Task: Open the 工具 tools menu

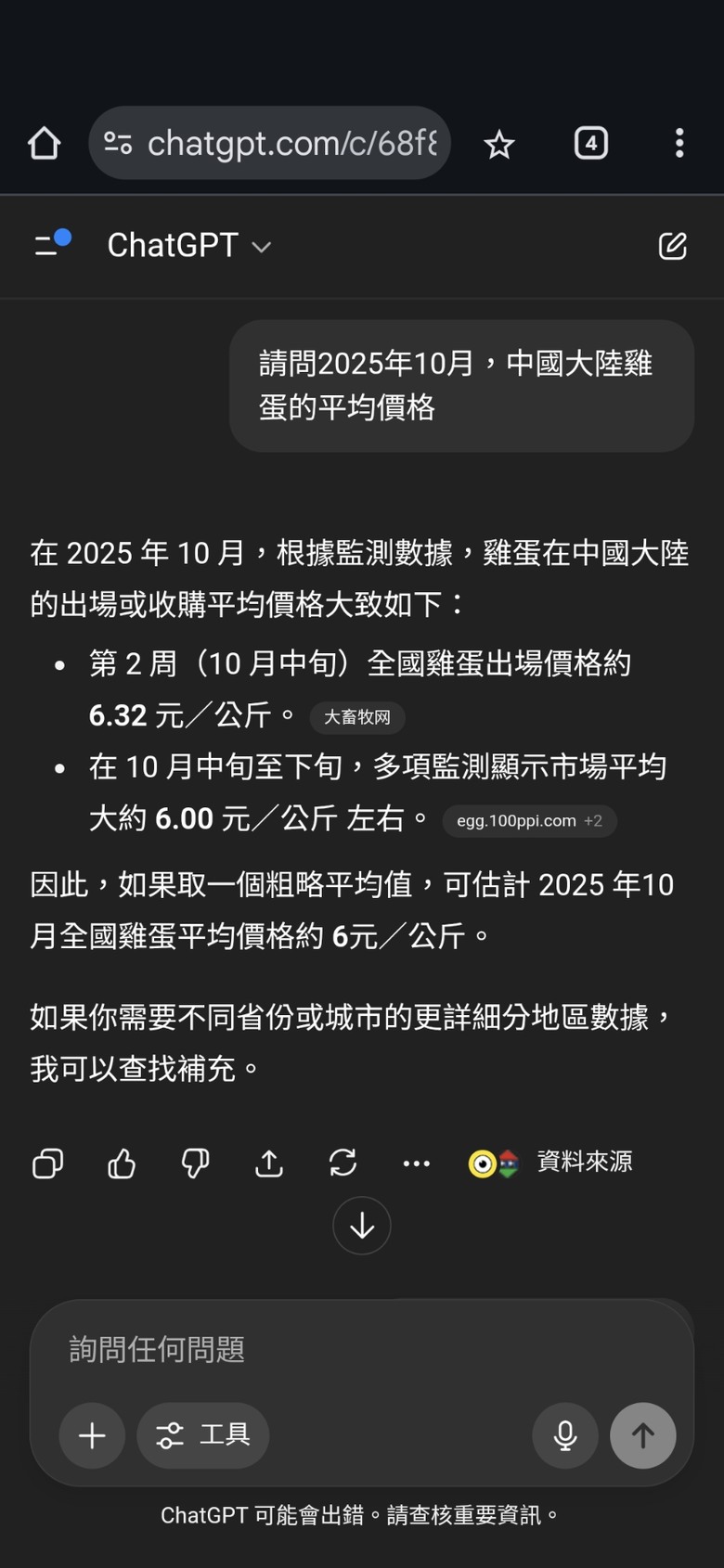Action: click(x=203, y=1435)
